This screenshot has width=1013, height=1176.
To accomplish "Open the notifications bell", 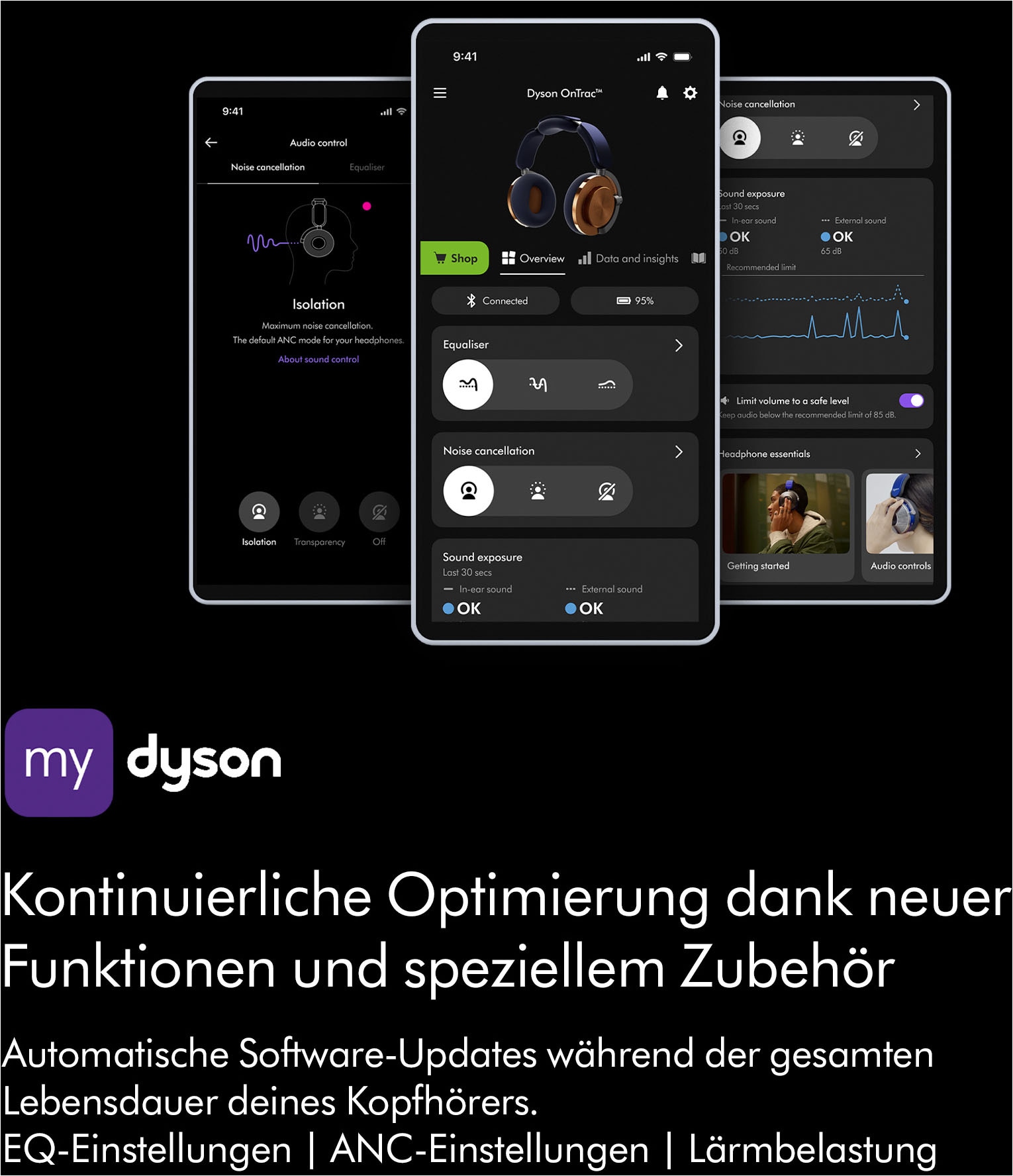I will [662, 93].
